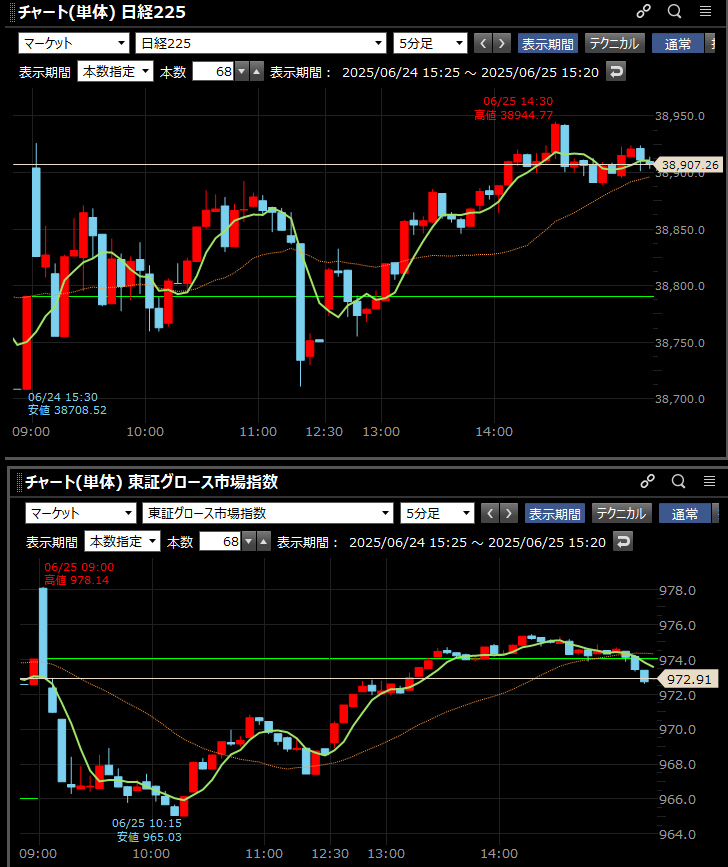This screenshot has width=728, height=867.
Task: Open 本数指定 dropdown in the 日経225 panel
Action: [115, 71]
